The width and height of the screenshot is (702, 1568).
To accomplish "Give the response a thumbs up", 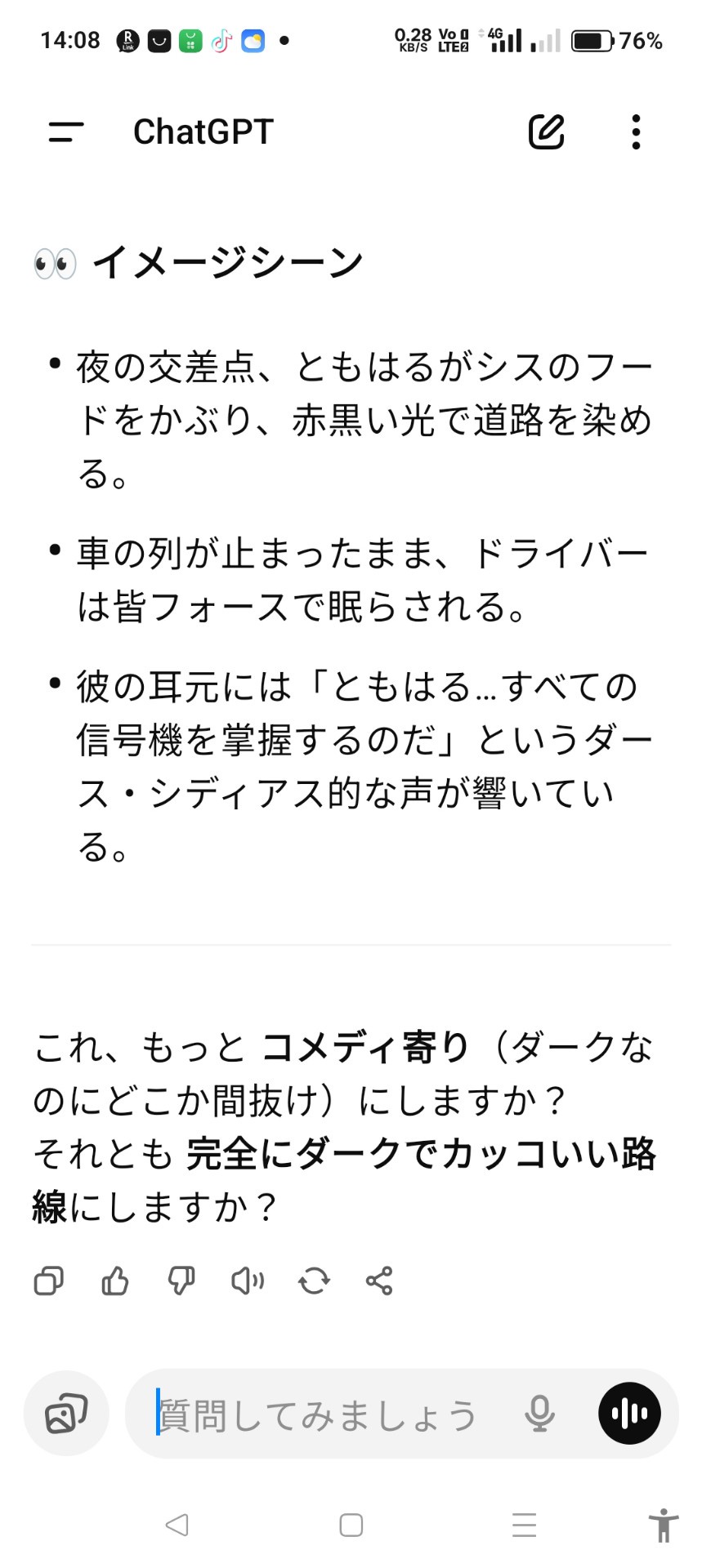I will coord(115,1281).
